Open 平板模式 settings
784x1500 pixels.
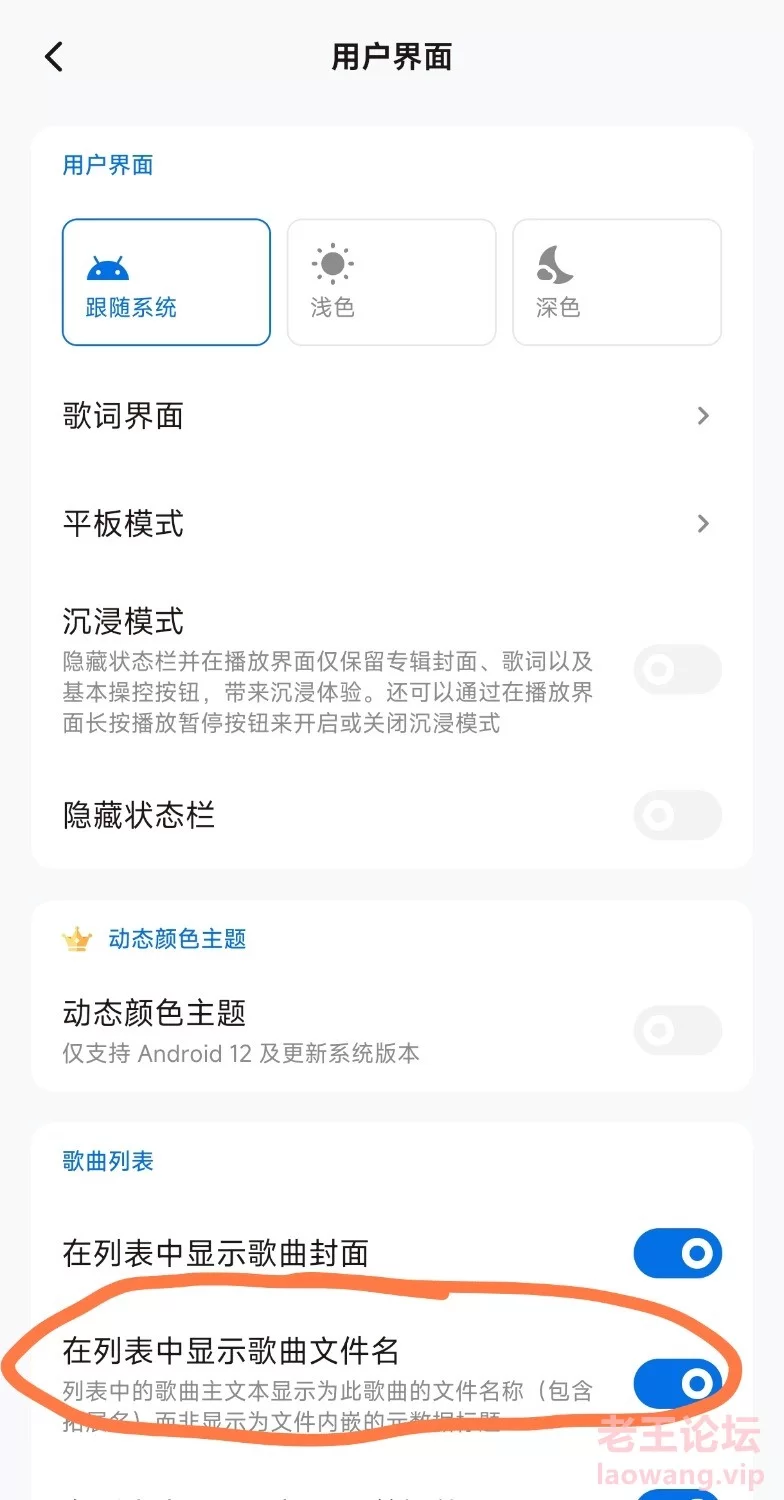point(392,523)
